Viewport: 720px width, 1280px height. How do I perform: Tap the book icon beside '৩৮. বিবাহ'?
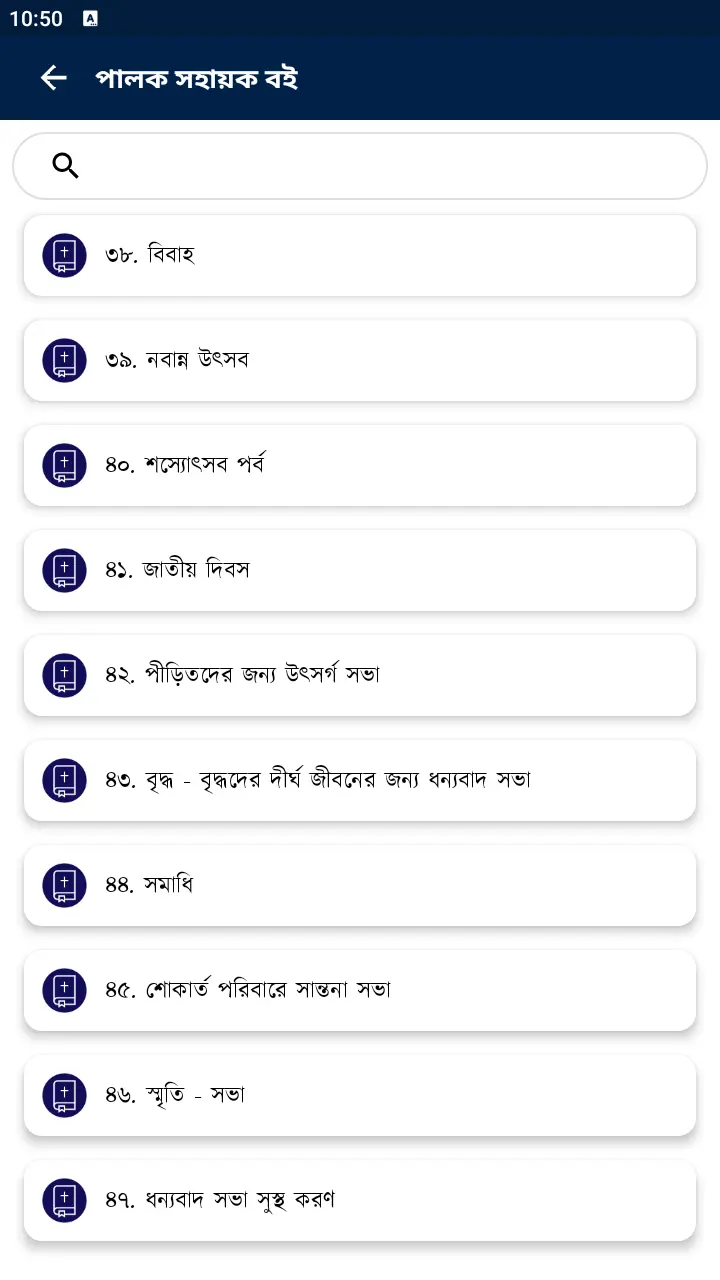pos(63,255)
